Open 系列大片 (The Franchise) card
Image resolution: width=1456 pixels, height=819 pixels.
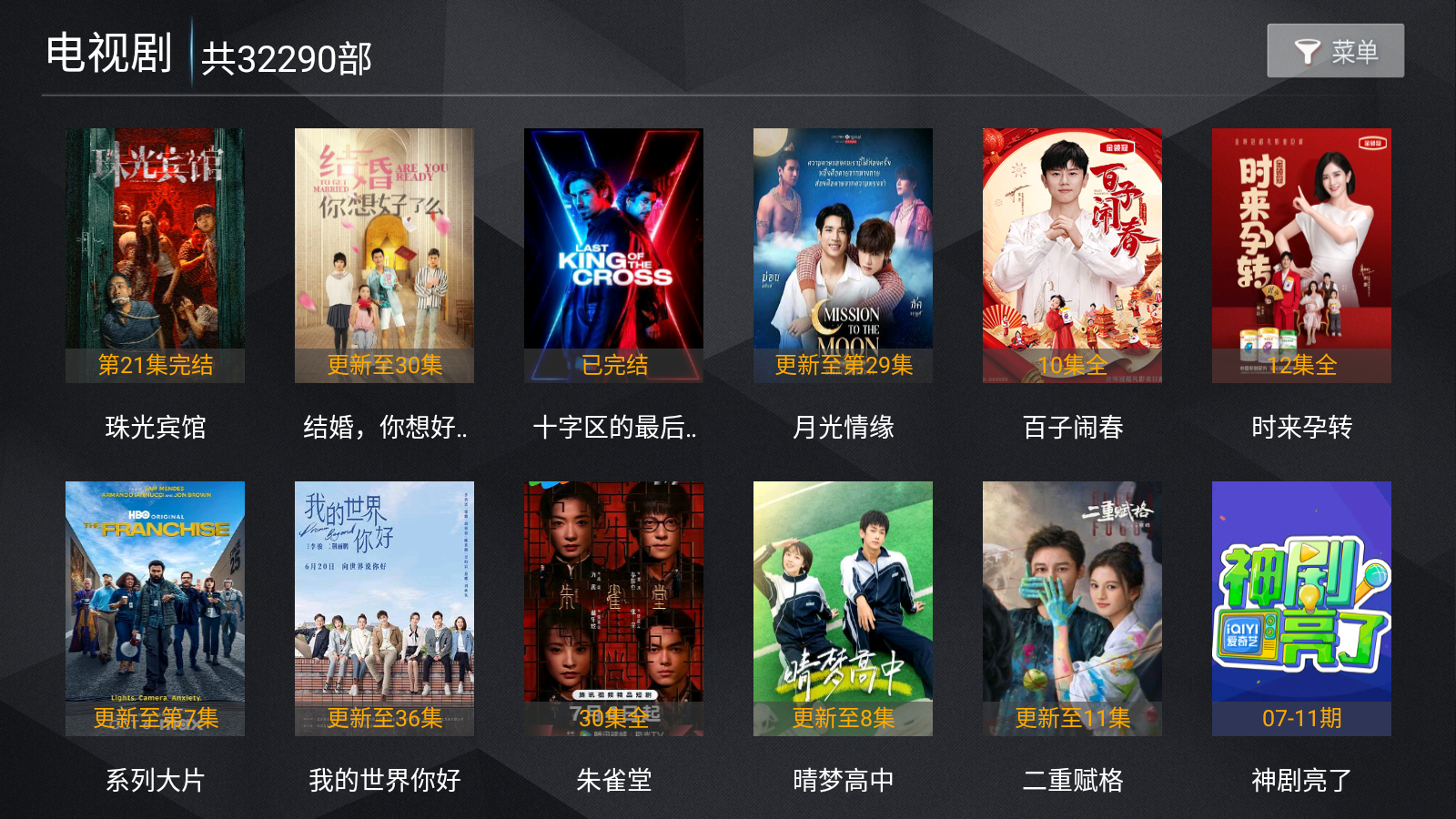click(x=155, y=608)
